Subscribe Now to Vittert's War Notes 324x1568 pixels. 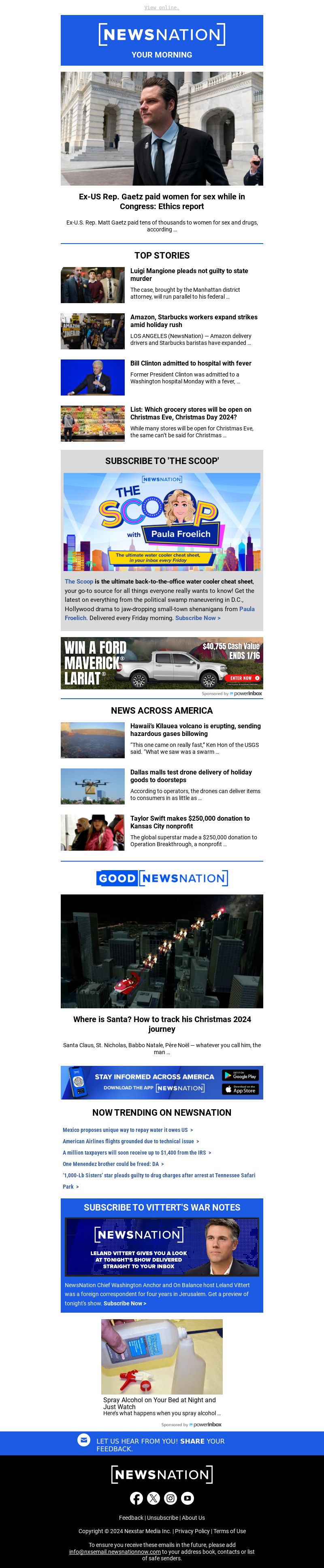coord(125,1303)
